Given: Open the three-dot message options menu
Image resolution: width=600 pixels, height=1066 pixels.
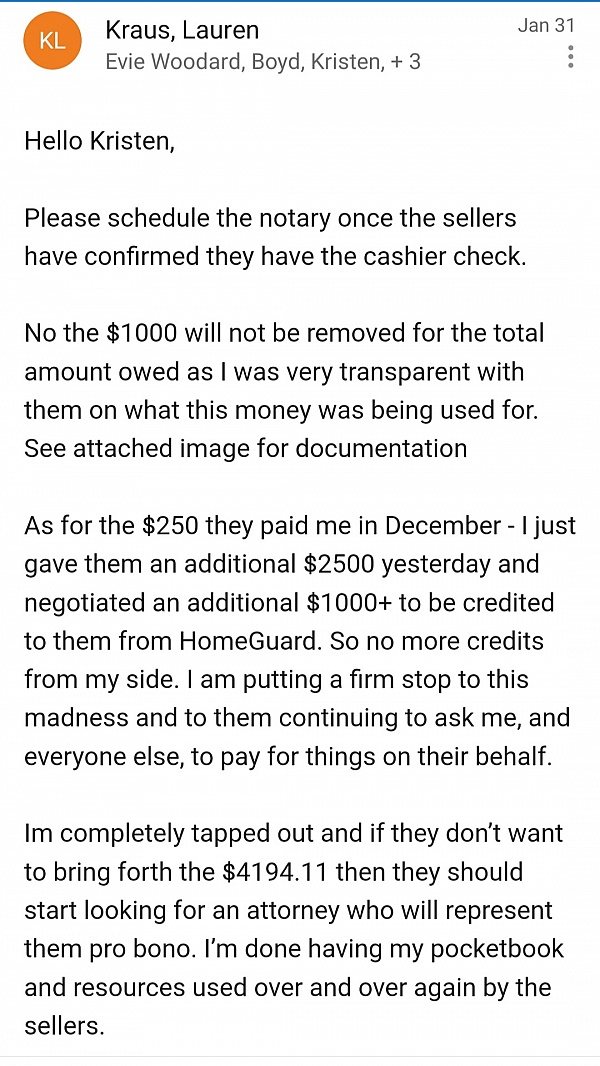Looking at the screenshot, I should point(570,56).
